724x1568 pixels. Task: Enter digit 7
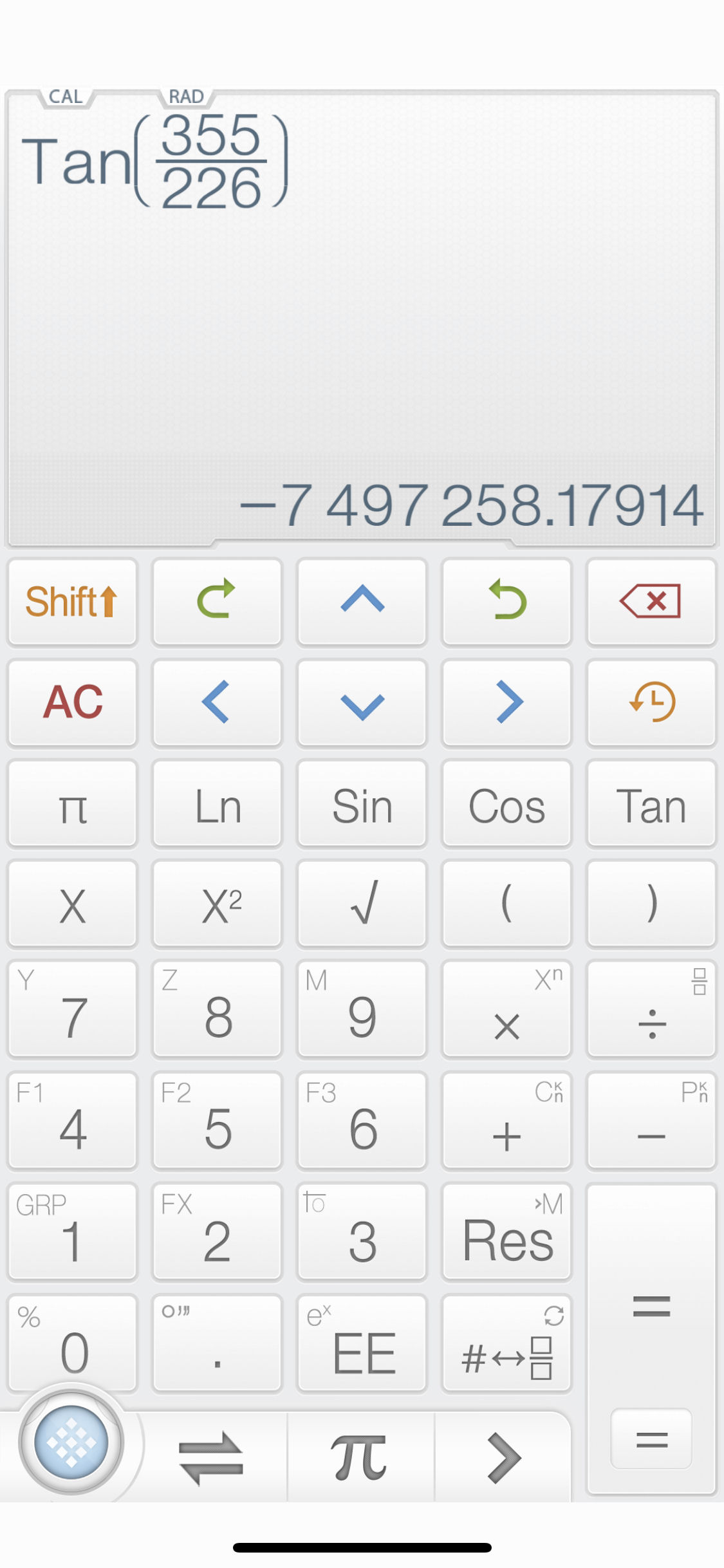point(73,1009)
